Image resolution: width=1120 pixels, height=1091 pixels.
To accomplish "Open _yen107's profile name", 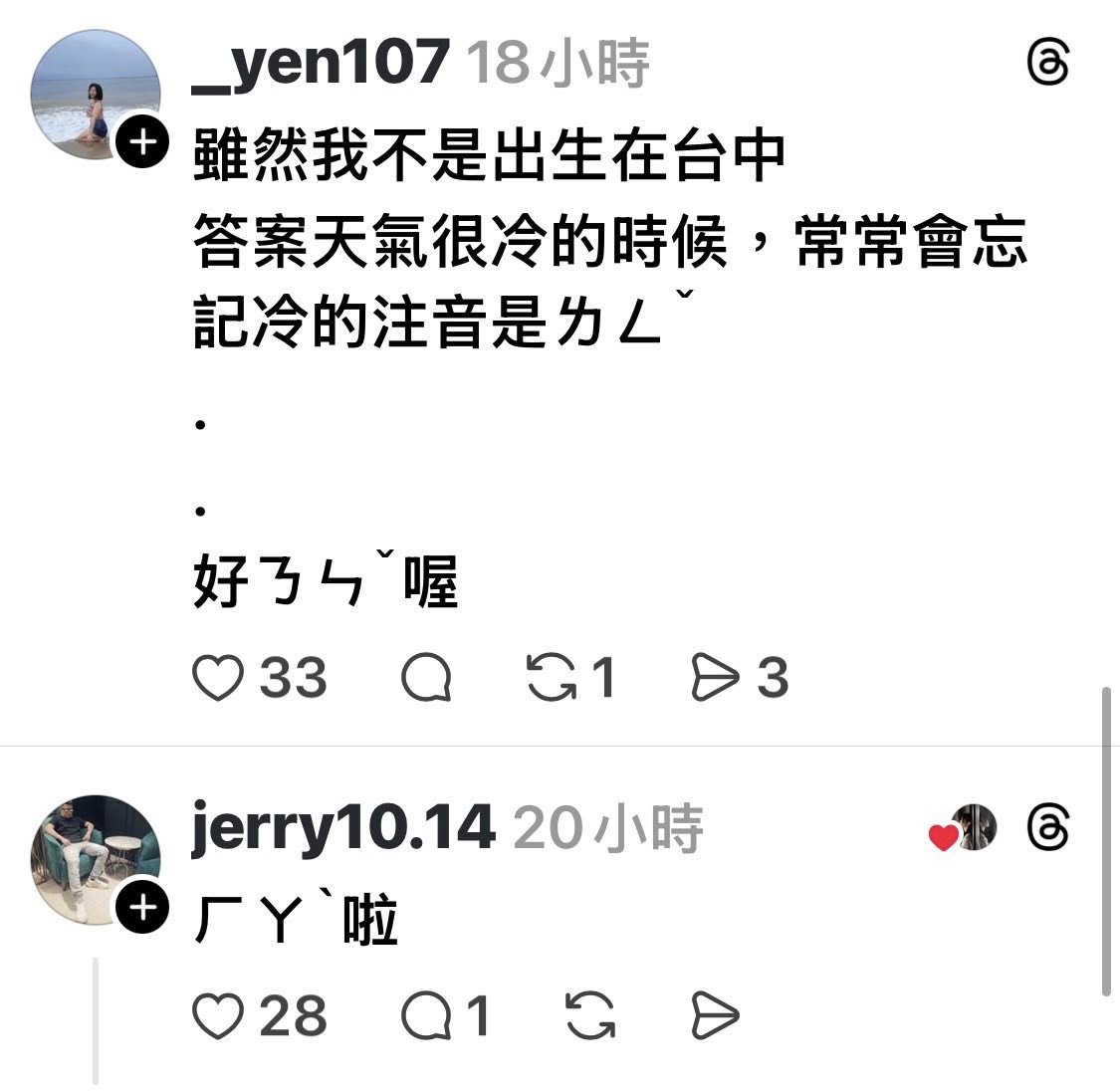I will point(321,62).
